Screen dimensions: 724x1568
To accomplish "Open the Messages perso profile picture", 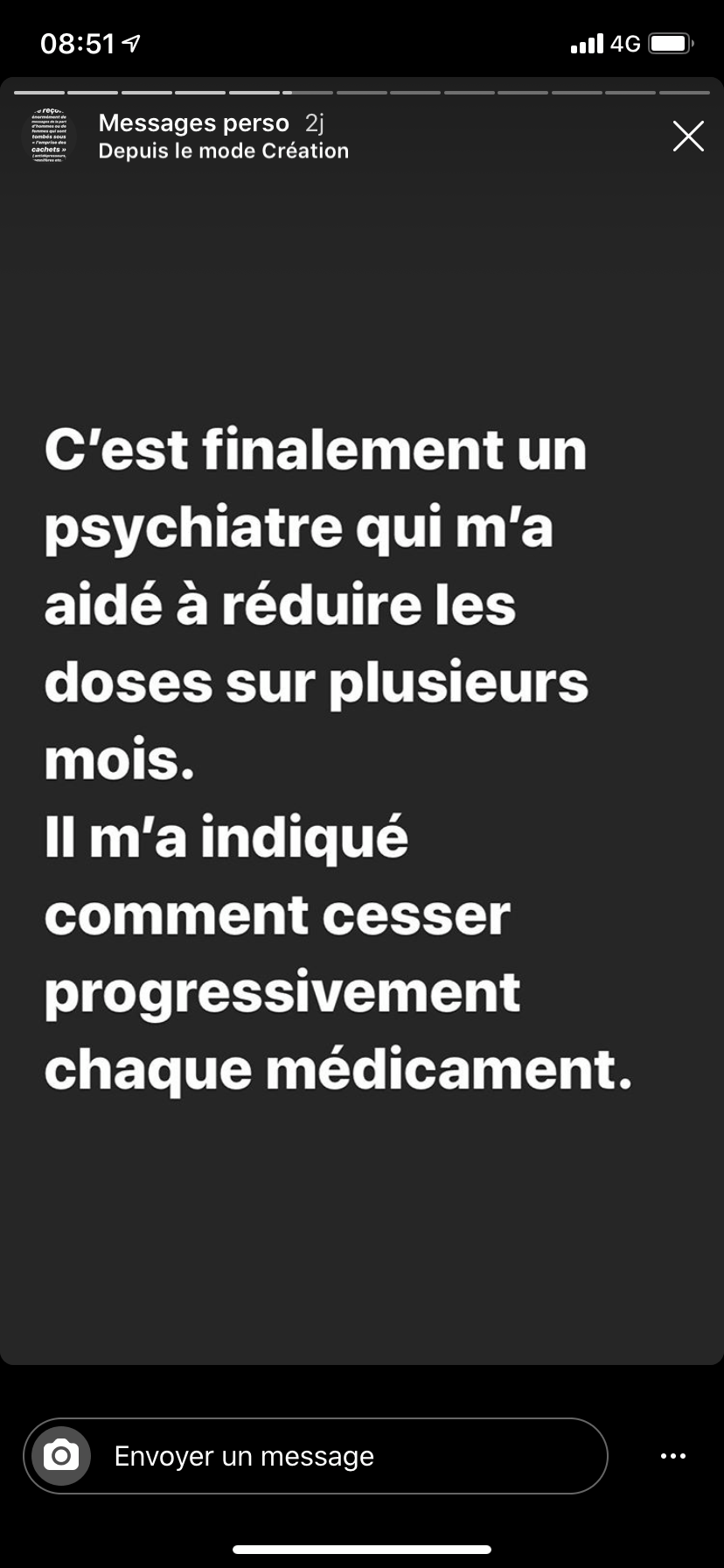I will (x=49, y=136).
